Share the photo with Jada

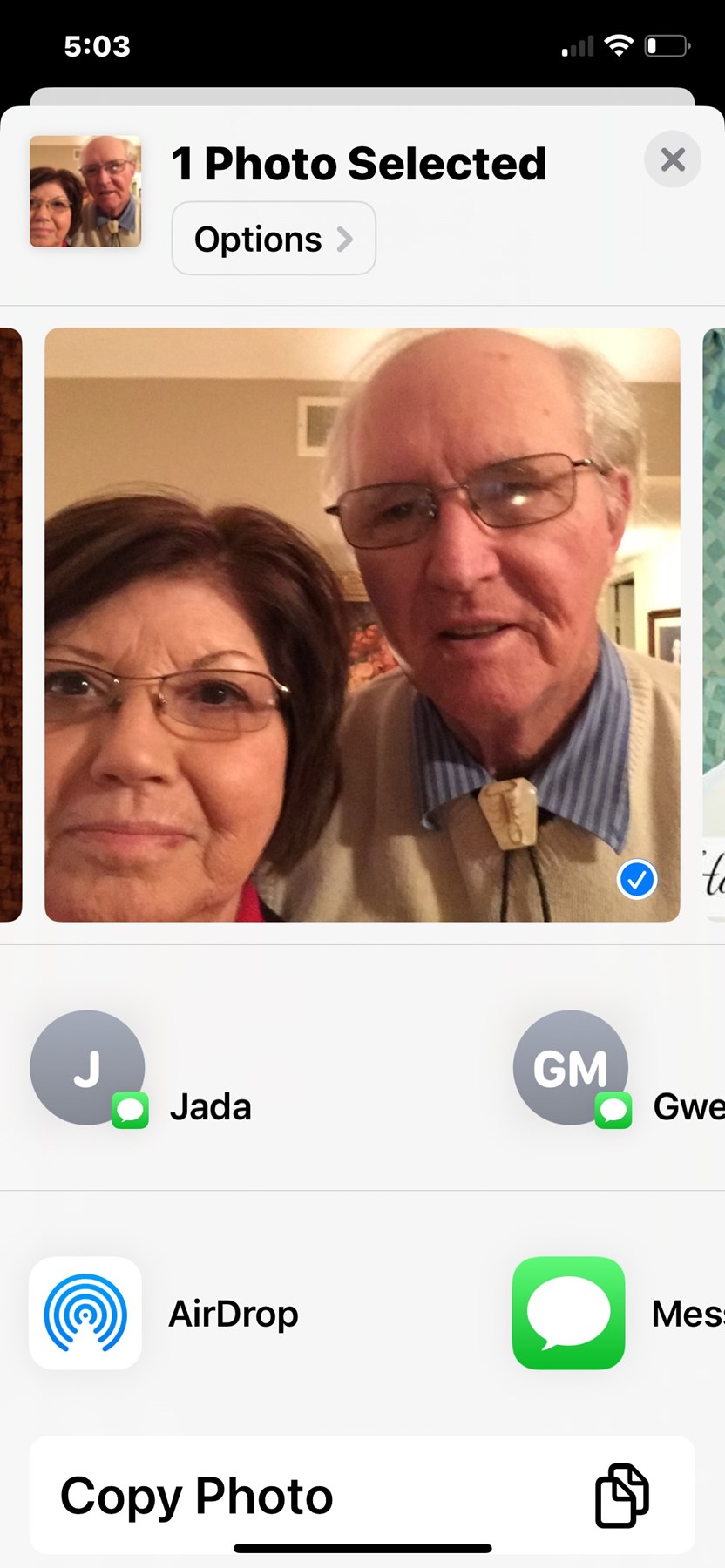coord(88,1068)
